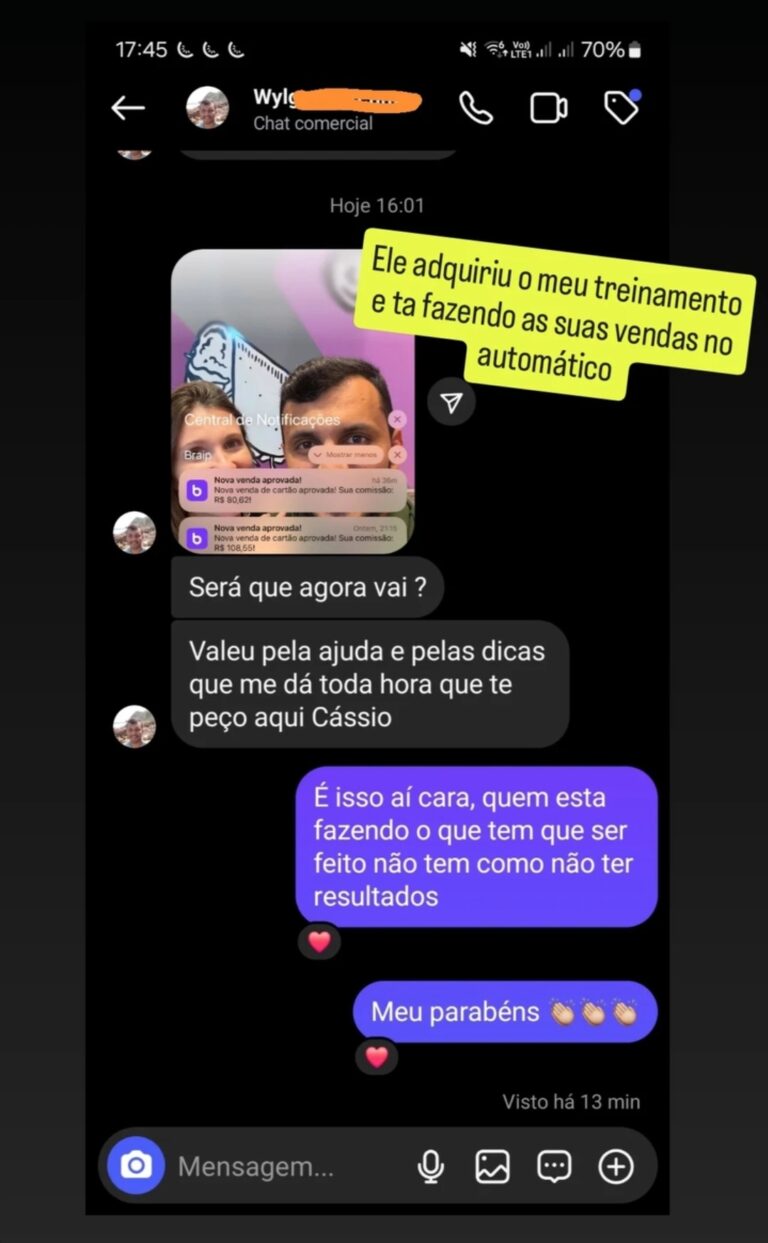
Task: Open the gallery icon to attach a photo
Action: 492,1166
